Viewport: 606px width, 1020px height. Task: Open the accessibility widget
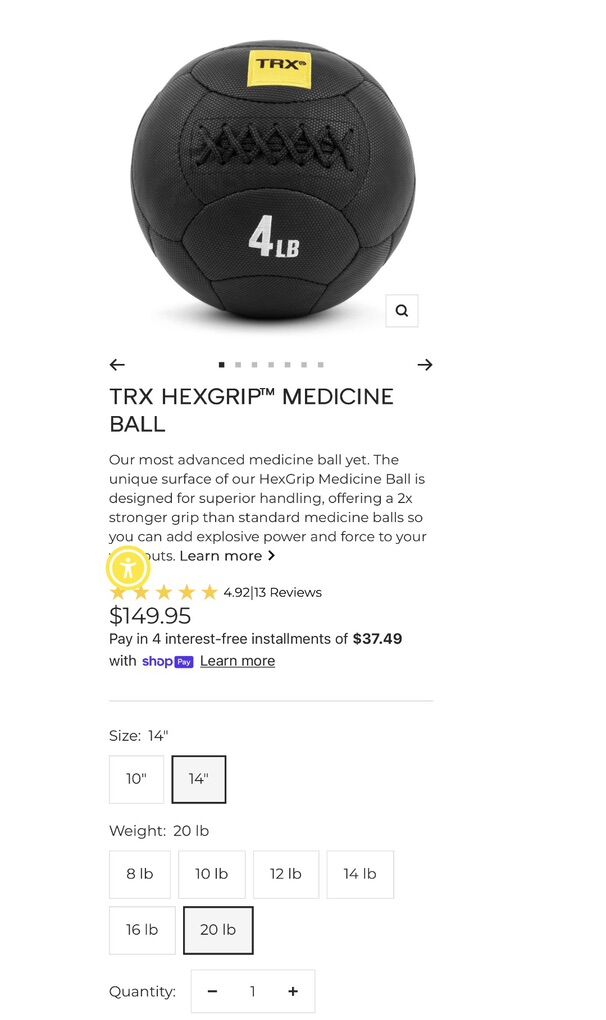pyautogui.click(x=128, y=568)
